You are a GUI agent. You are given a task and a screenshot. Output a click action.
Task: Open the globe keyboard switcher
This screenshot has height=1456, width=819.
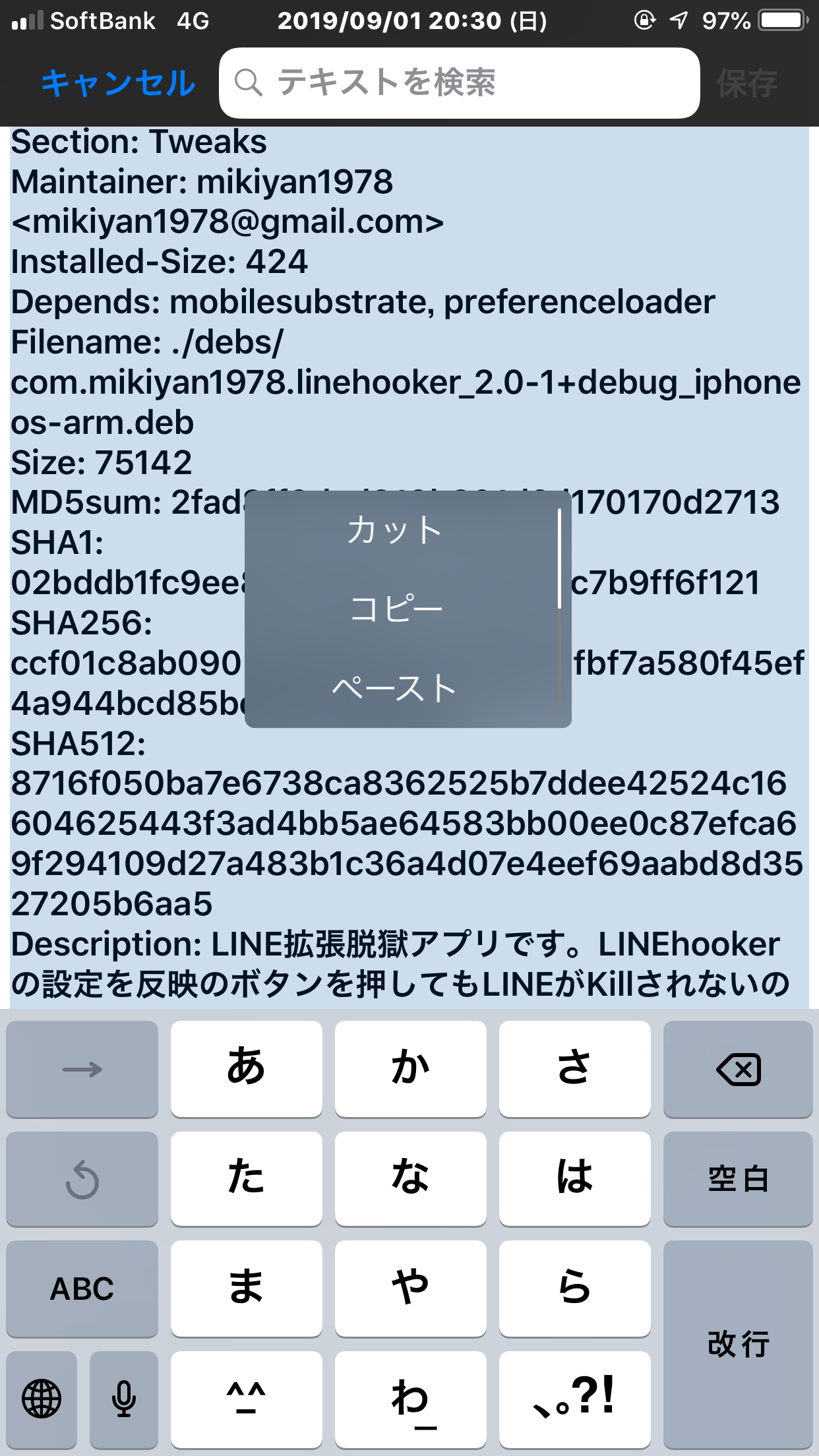click(42, 1399)
